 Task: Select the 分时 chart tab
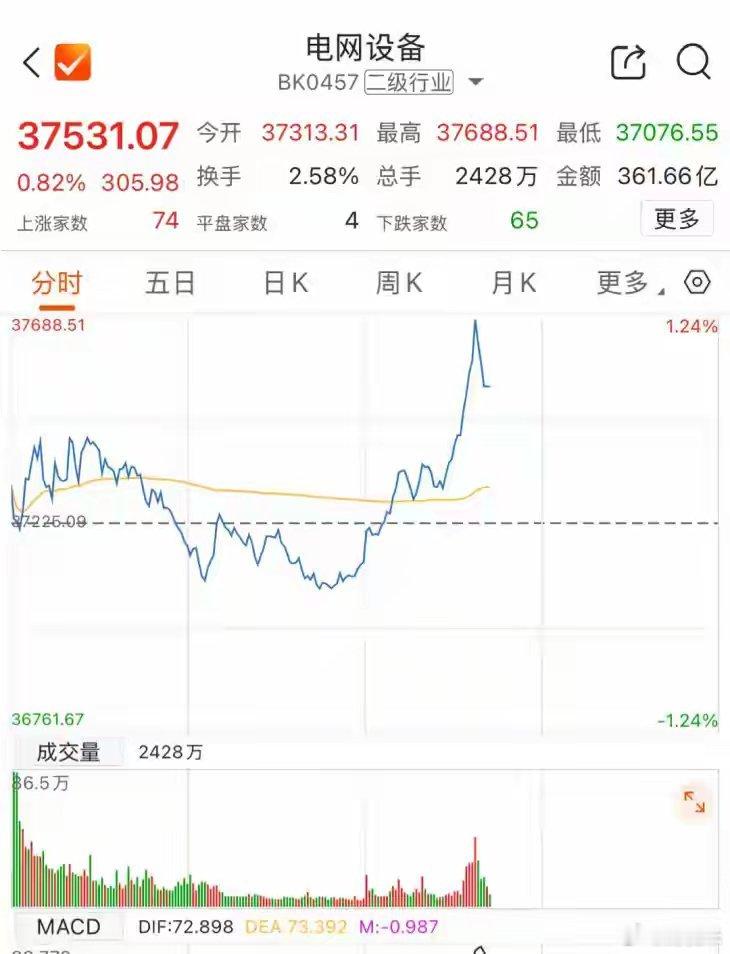(56, 284)
